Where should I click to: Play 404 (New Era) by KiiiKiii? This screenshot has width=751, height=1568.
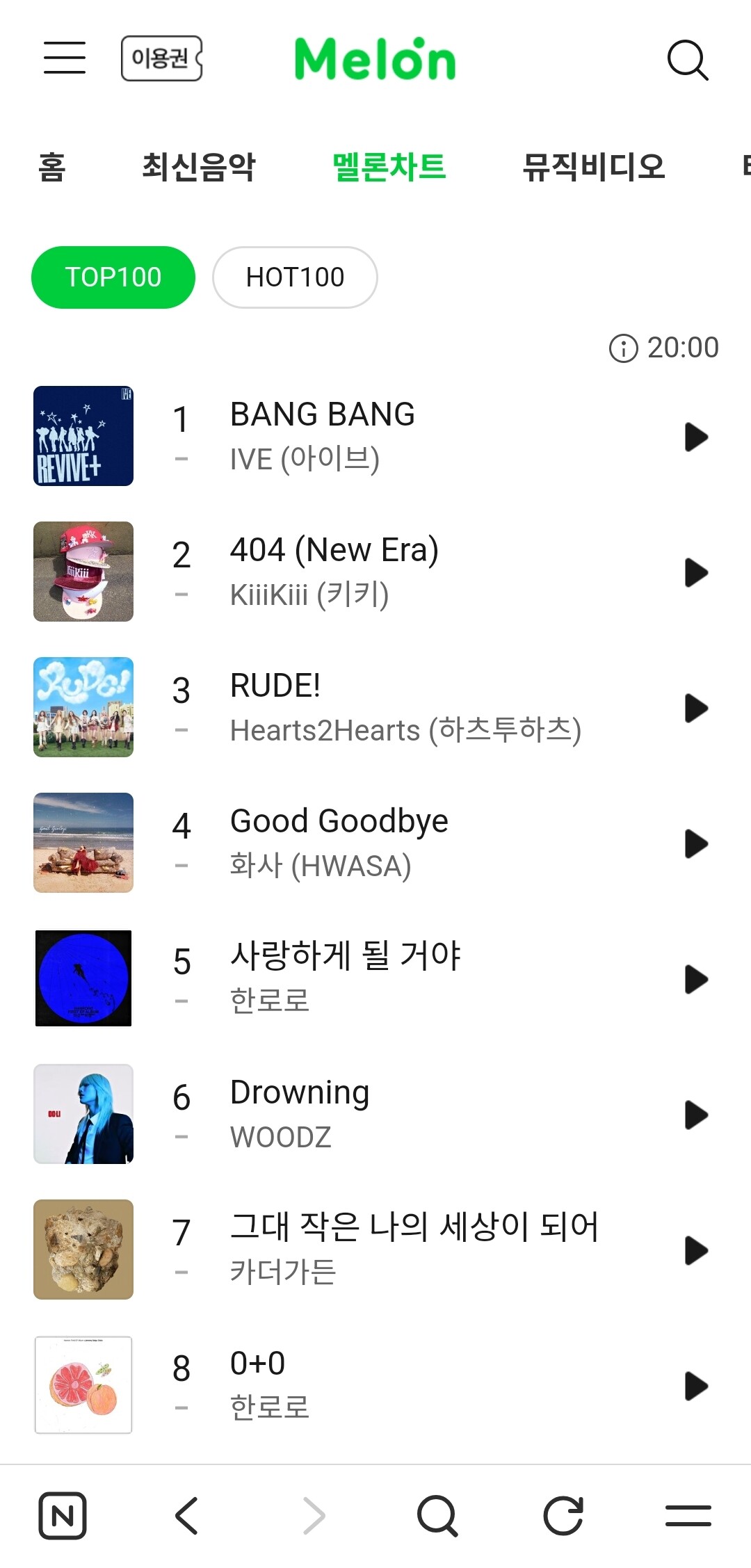[695, 572]
